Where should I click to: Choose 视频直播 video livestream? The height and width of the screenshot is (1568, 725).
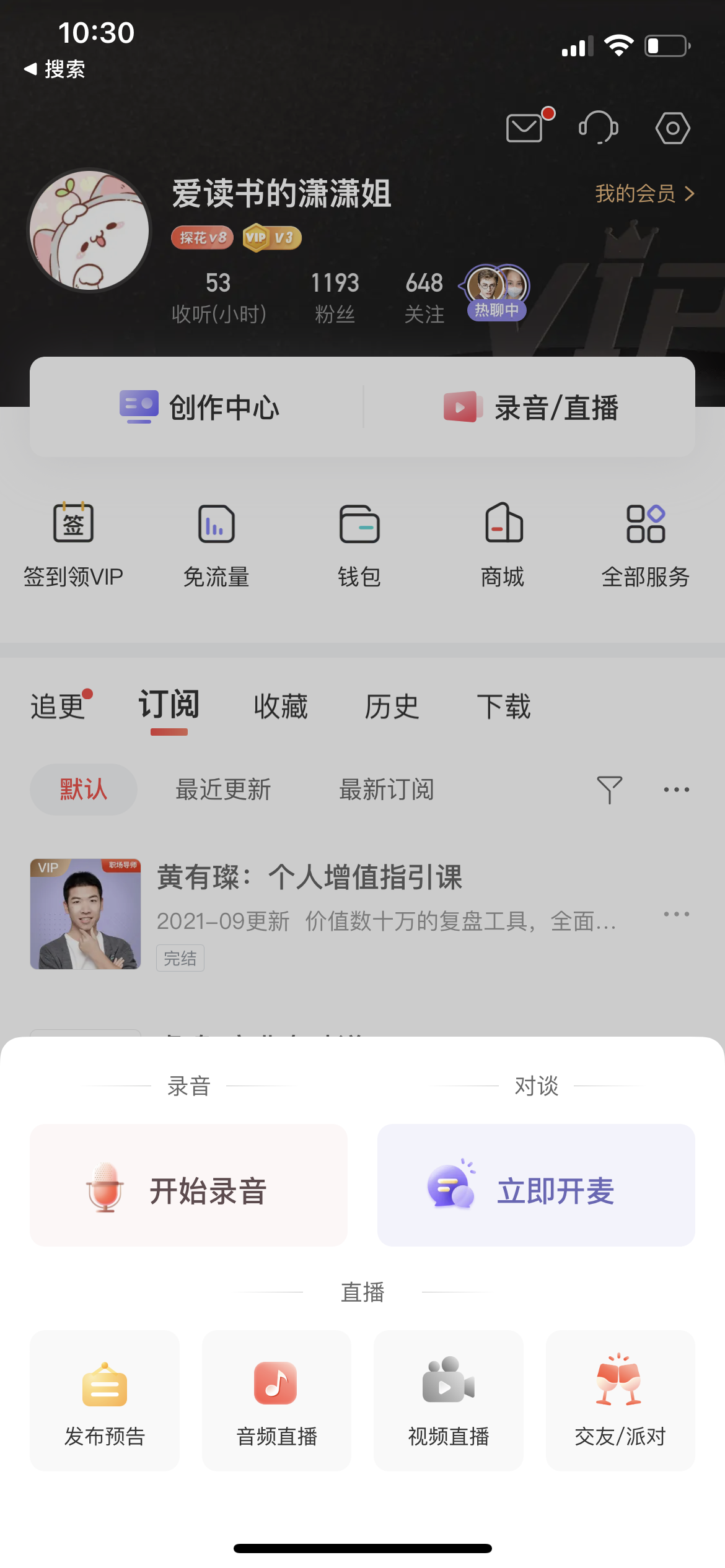click(x=448, y=1401)
